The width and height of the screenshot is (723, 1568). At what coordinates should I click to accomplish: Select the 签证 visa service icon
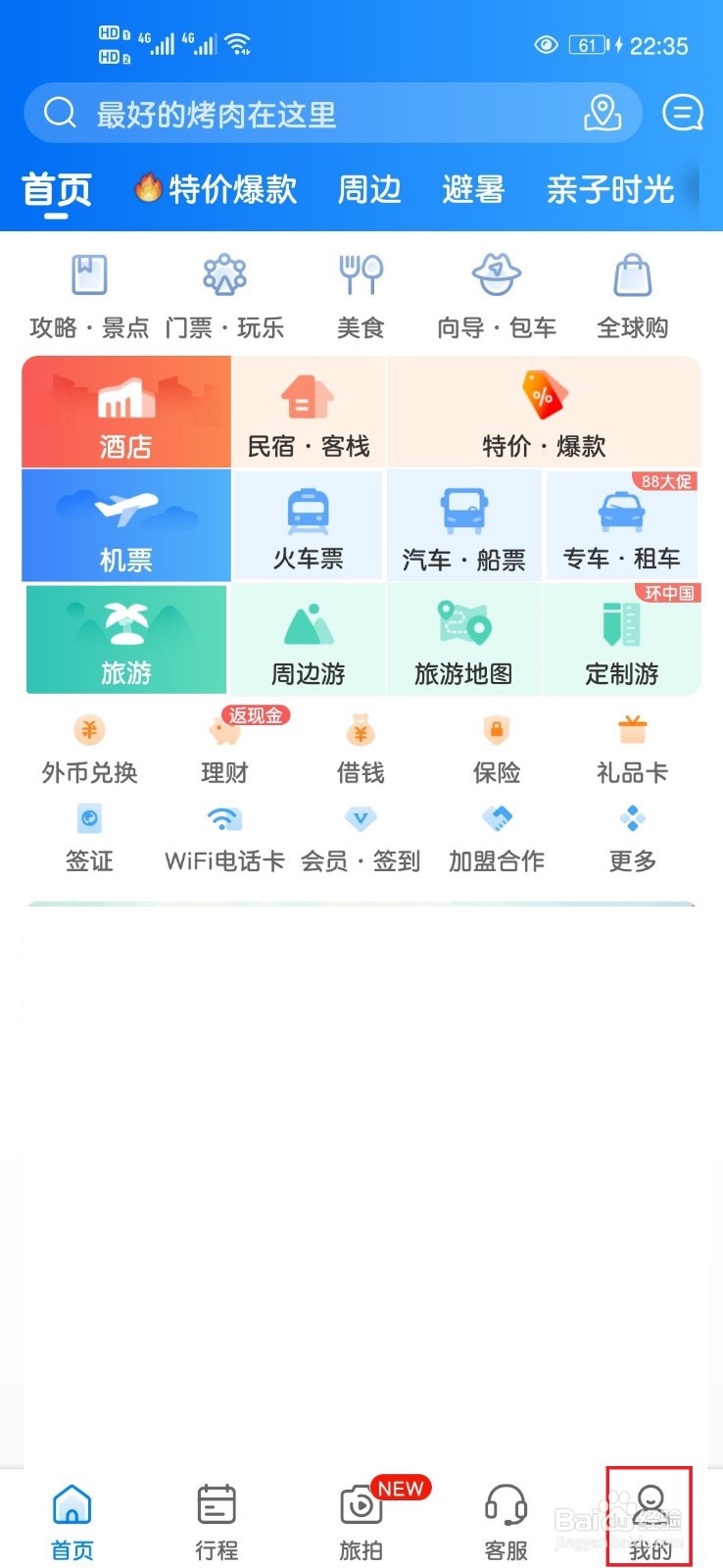click(90, 835)
